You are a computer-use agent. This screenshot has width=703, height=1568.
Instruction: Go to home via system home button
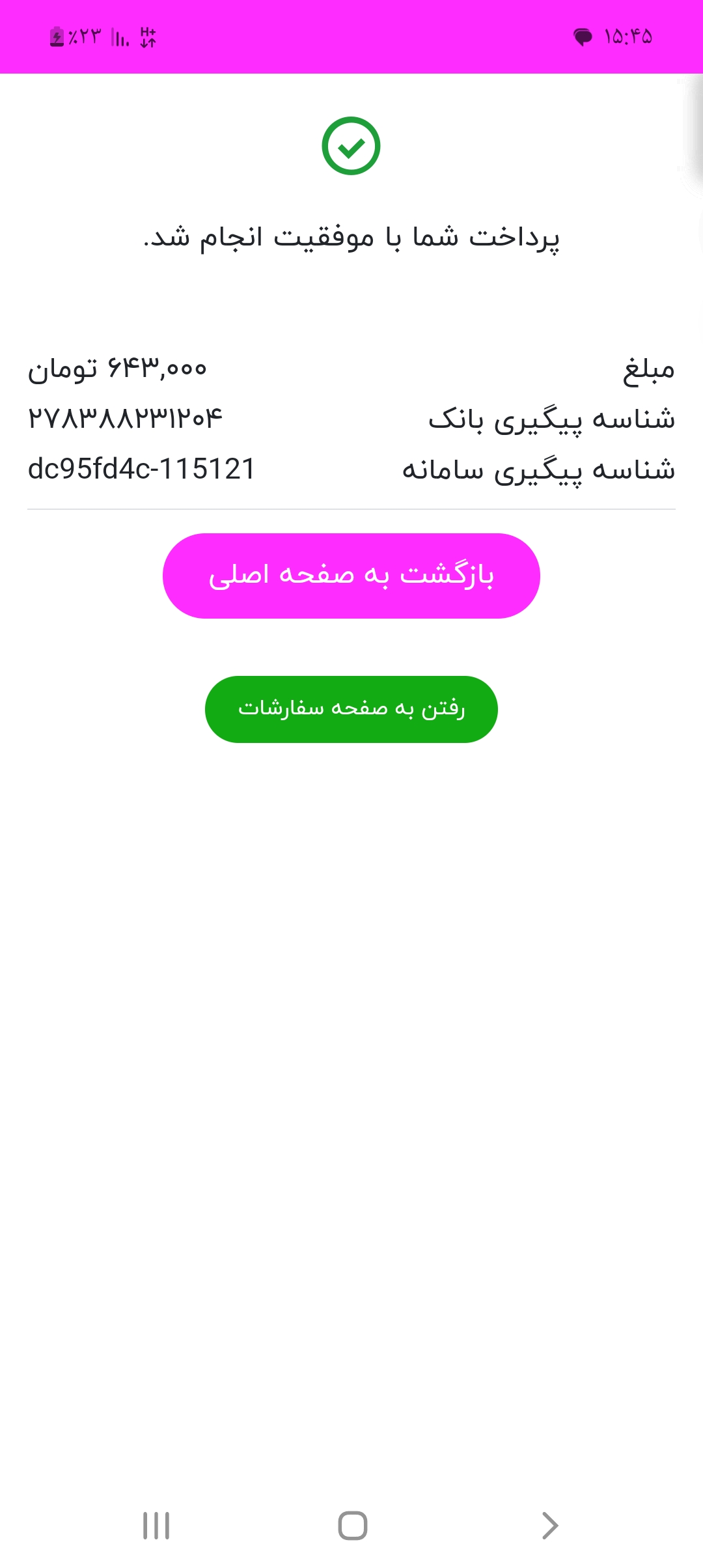point(353,1526)
